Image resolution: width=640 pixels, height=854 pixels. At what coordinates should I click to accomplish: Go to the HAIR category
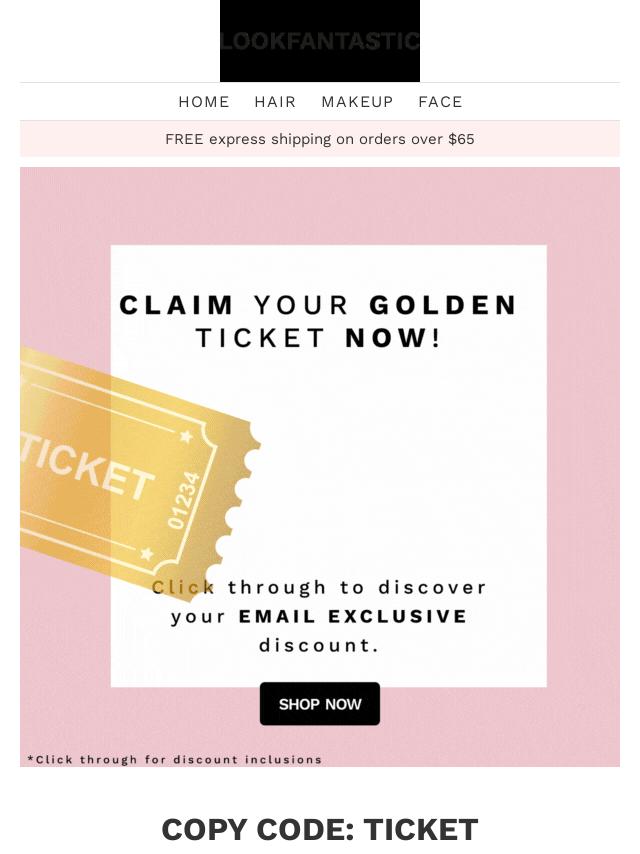tap(275, 102)
